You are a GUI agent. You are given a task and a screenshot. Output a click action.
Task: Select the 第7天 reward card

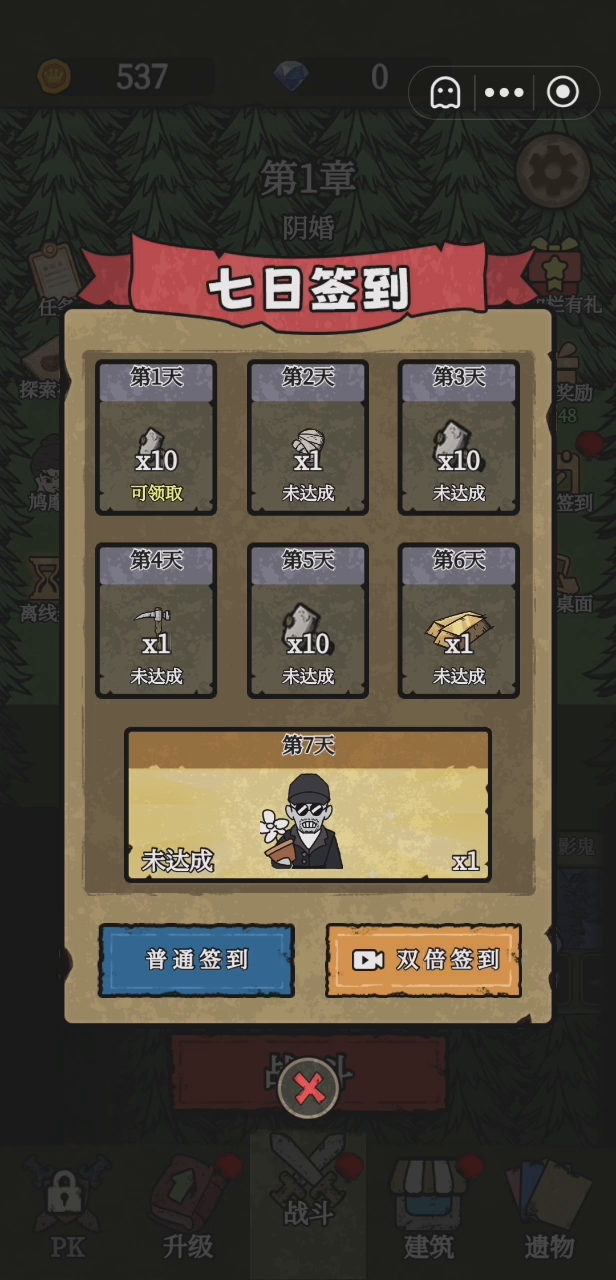(x=308, y=805)
